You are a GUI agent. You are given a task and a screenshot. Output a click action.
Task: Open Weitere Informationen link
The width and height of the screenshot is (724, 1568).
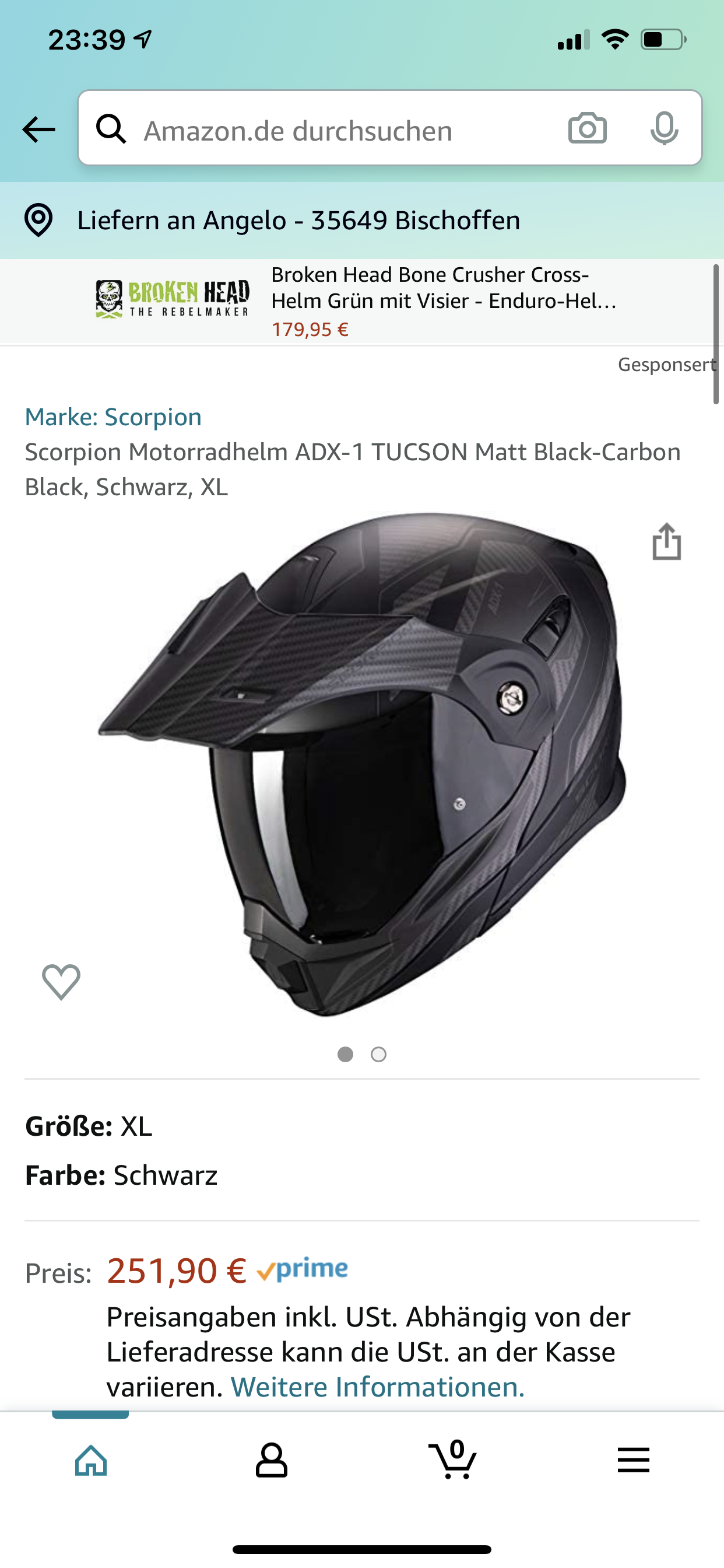pos(377,1387)
